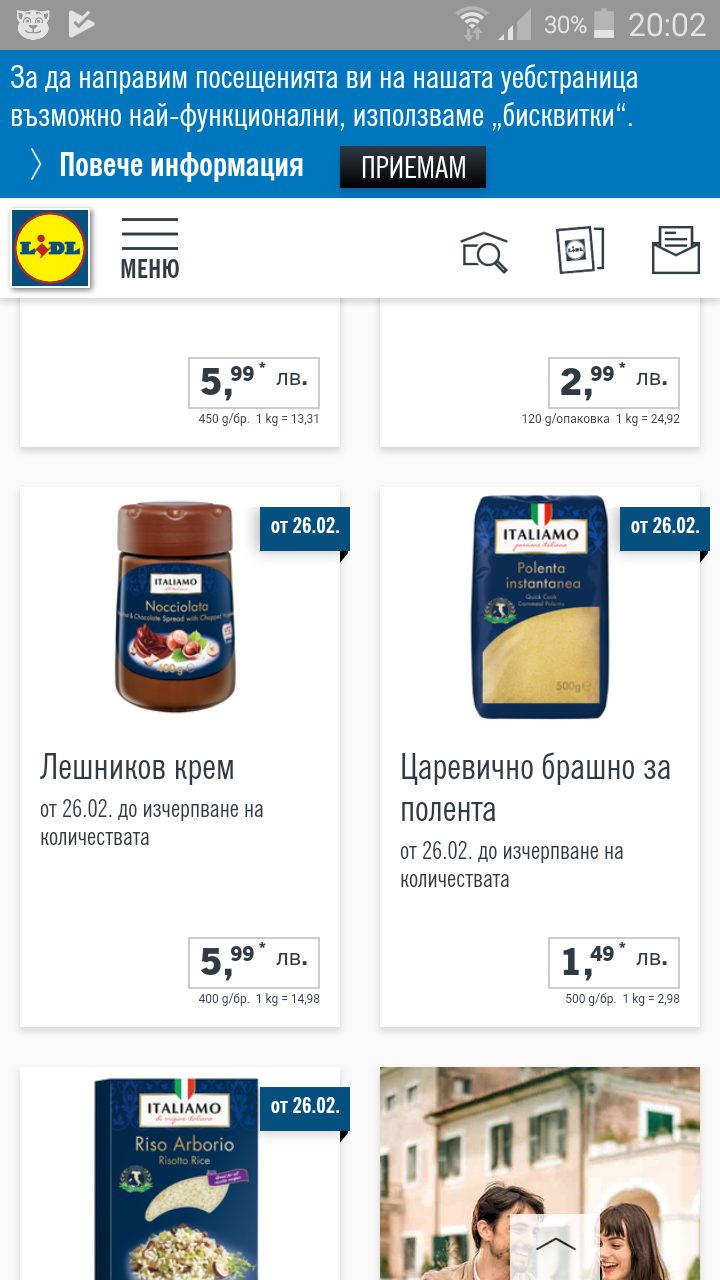View the Lidl brochures icon
This screenshot has width=720, height=1280.
[x=580, y=250]
